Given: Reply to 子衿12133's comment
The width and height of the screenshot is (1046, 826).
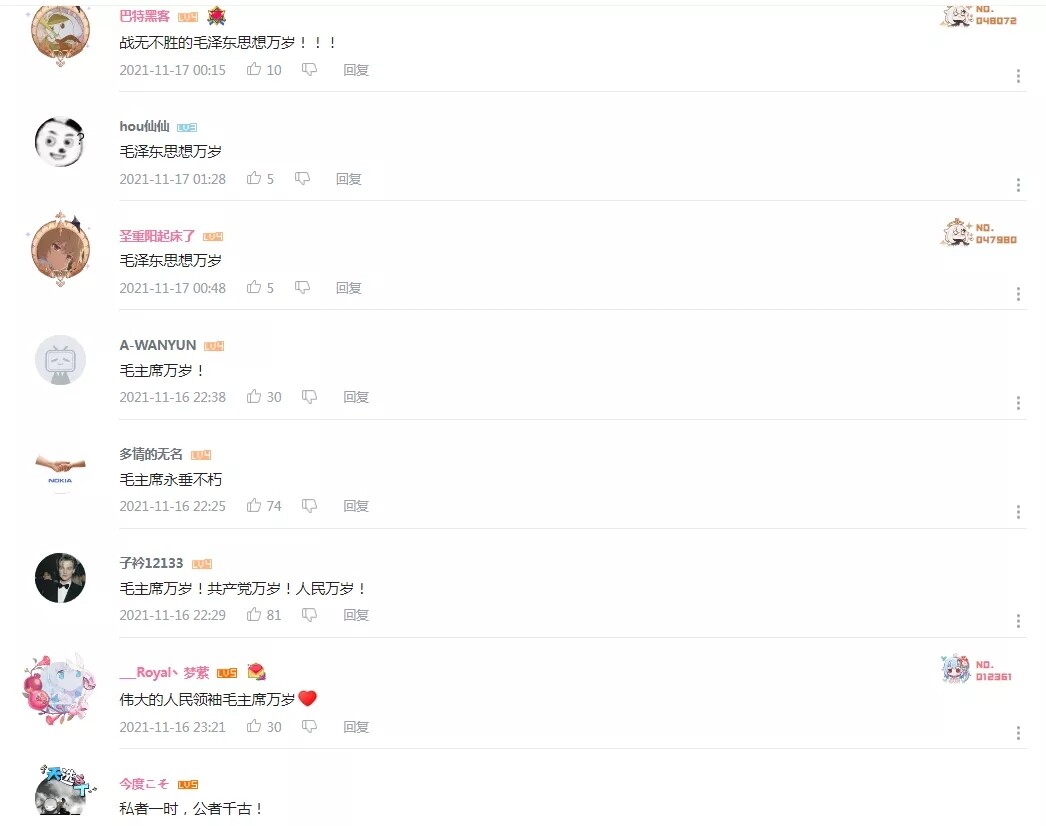Looking at the screenshot, I should [x=356, y=615].
